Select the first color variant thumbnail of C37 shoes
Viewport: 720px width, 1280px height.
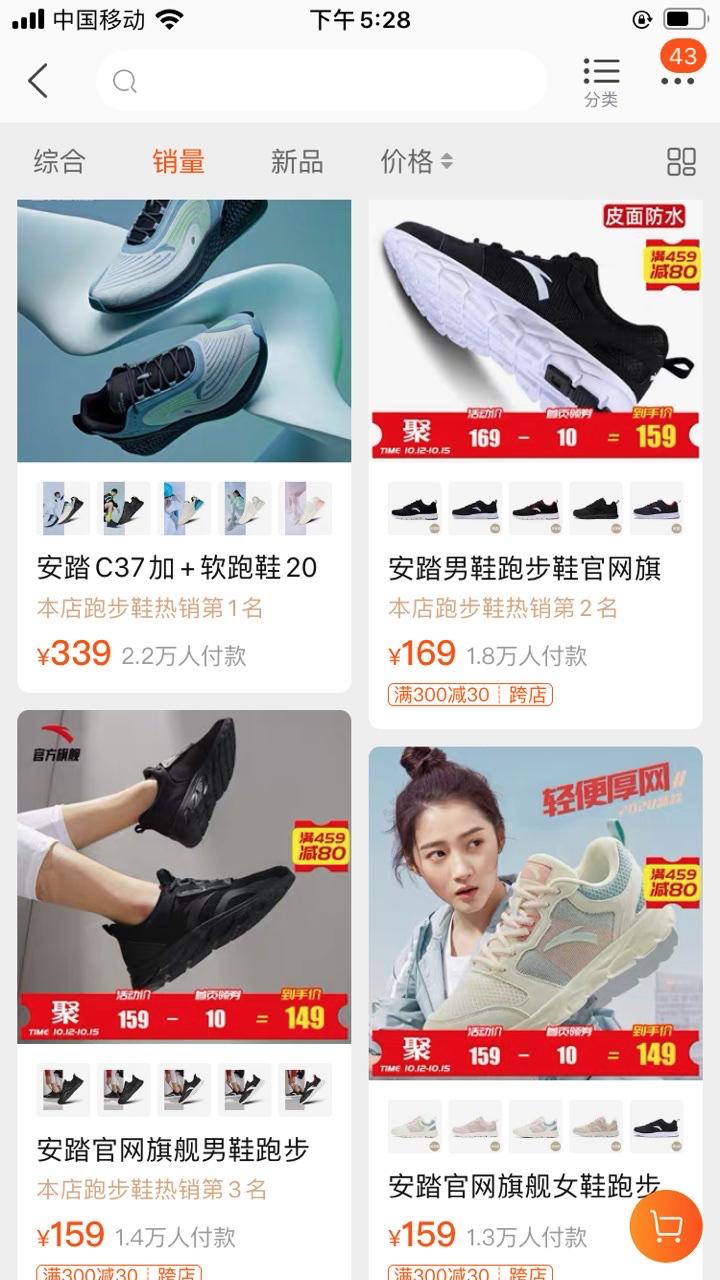tap(65, 508)
